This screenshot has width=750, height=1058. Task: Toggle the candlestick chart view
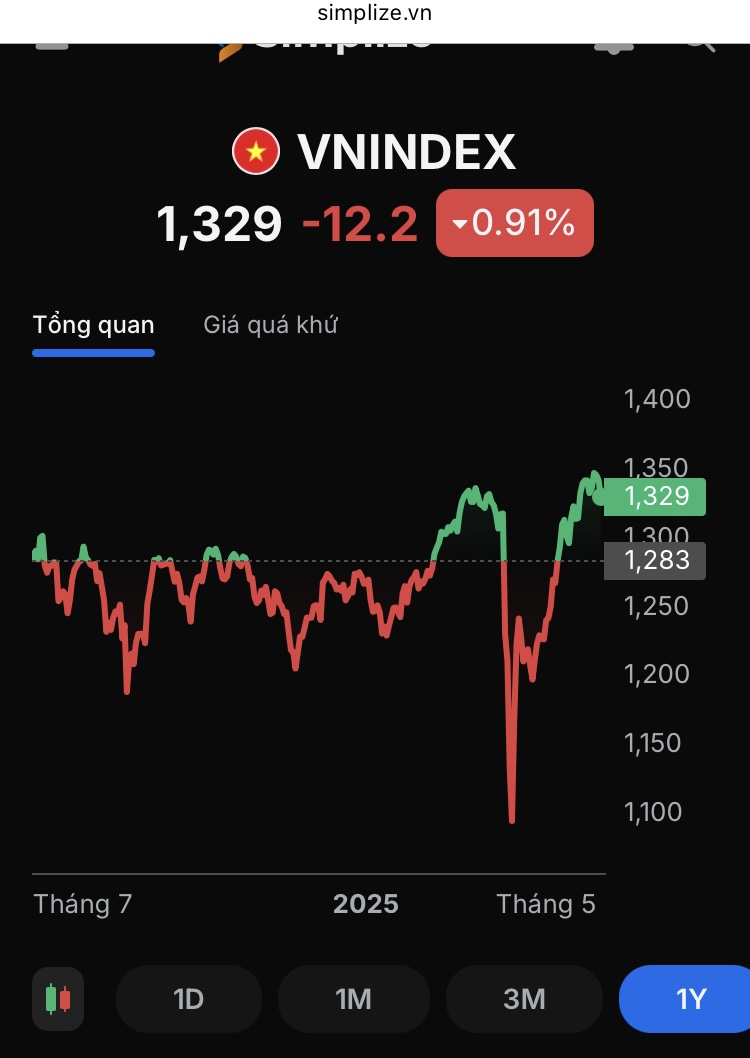pos(58,998)
